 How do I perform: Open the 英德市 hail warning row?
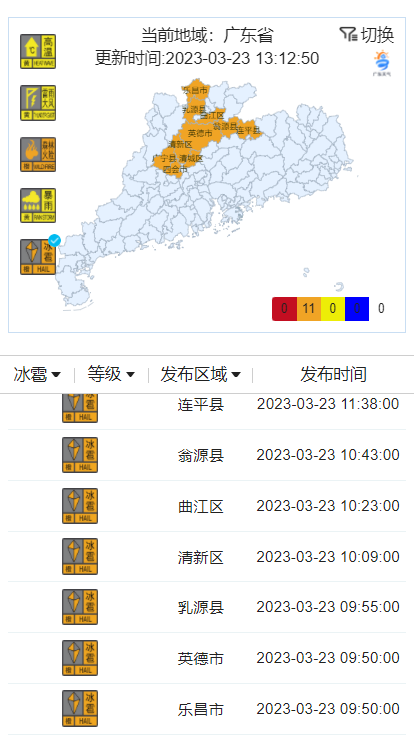207,658
